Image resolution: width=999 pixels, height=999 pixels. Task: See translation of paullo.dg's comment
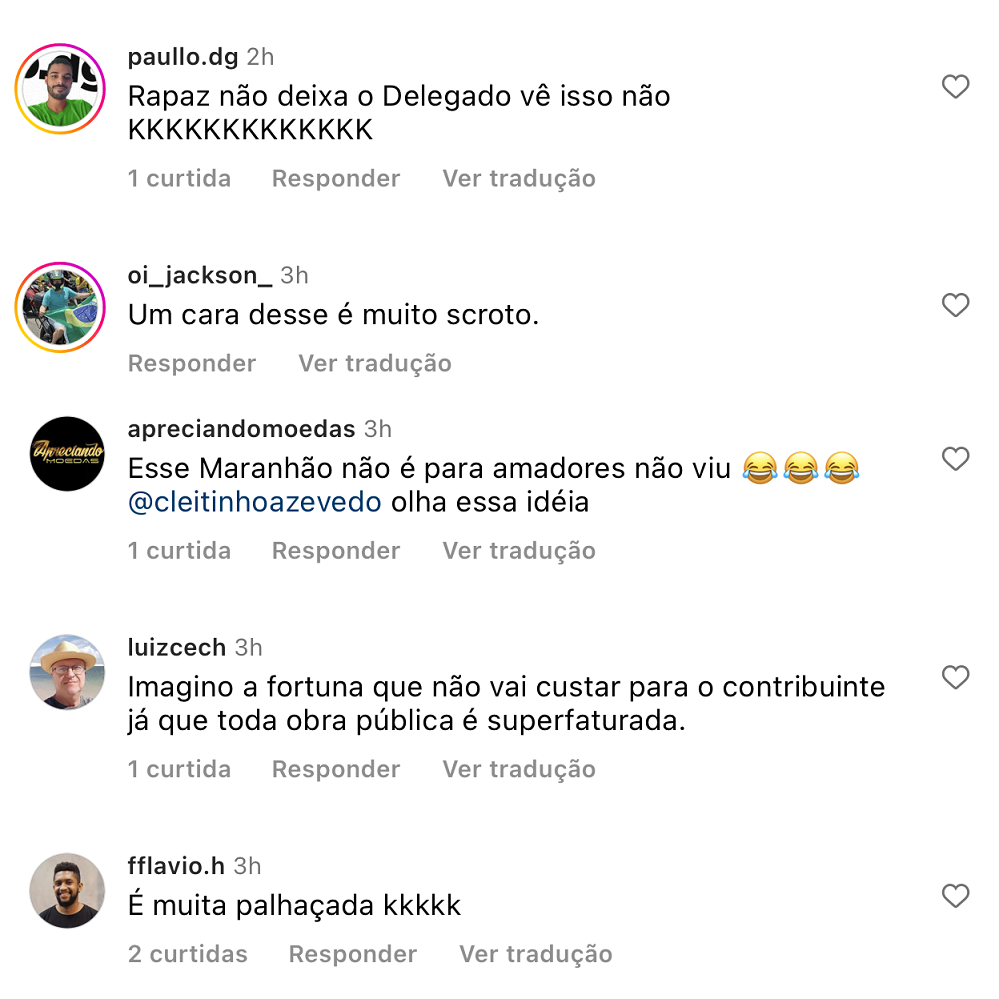coord(518,179)
